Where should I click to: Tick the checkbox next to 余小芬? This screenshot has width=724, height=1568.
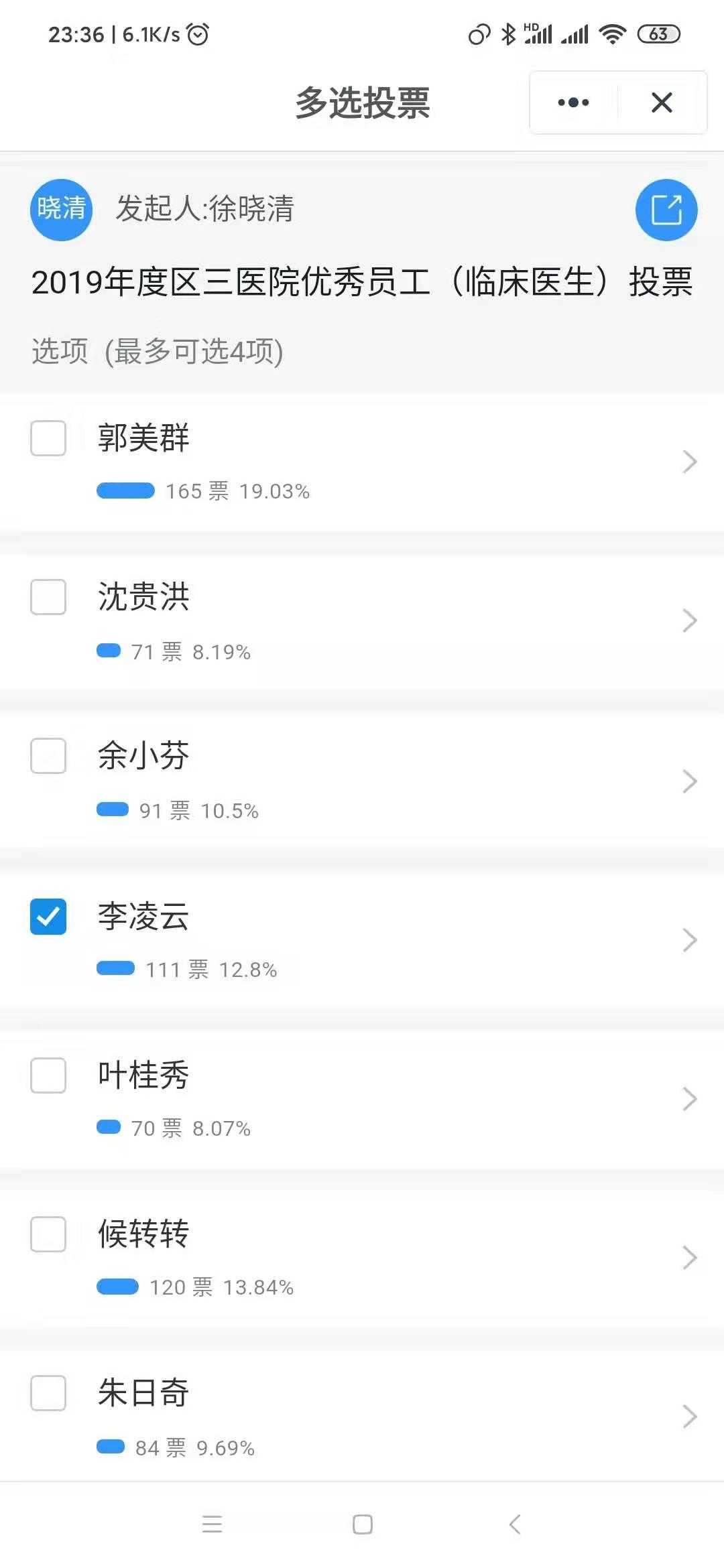coord(48,756)
